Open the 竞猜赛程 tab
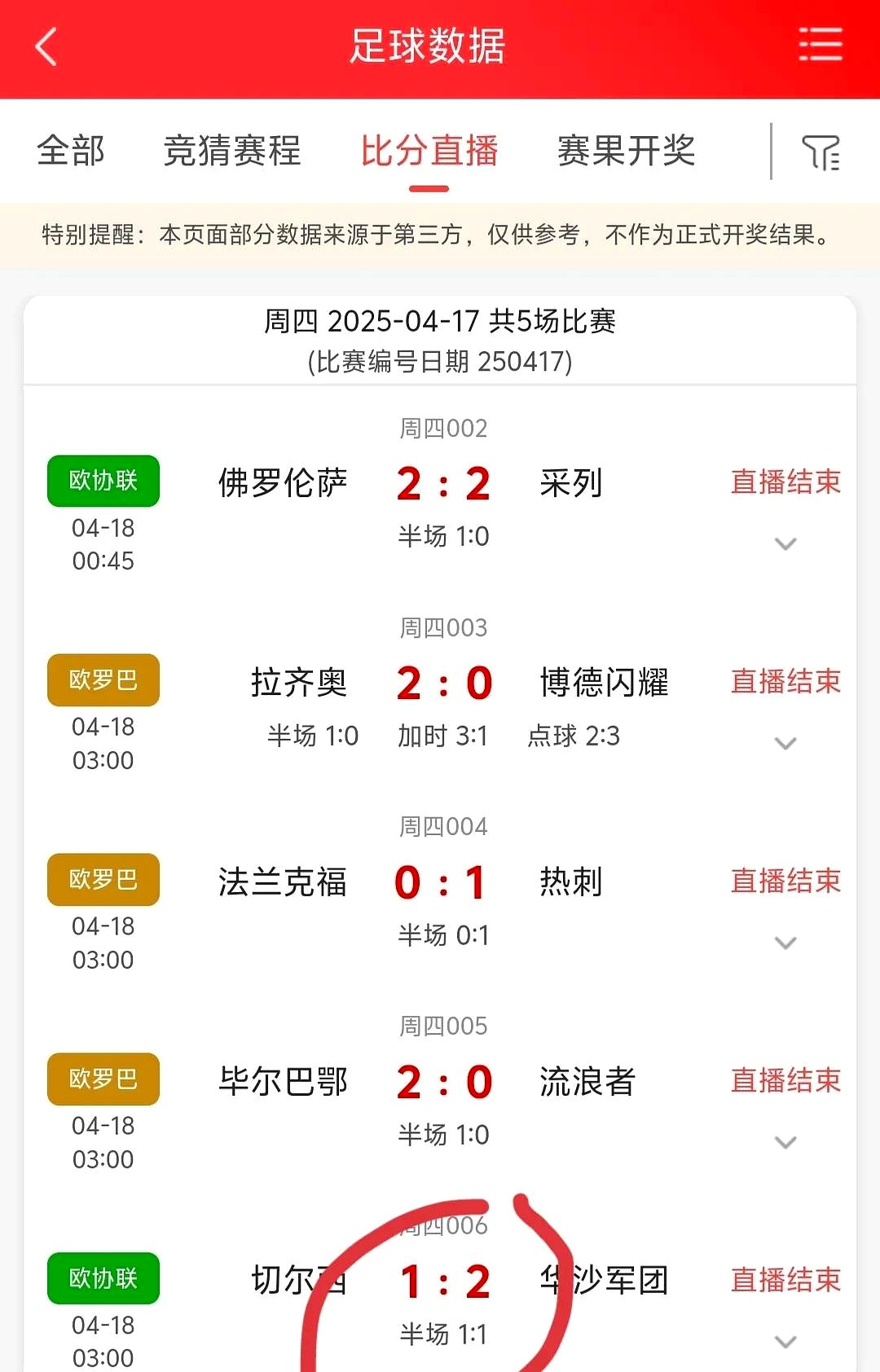880x1372 pixels. (233, 152)
